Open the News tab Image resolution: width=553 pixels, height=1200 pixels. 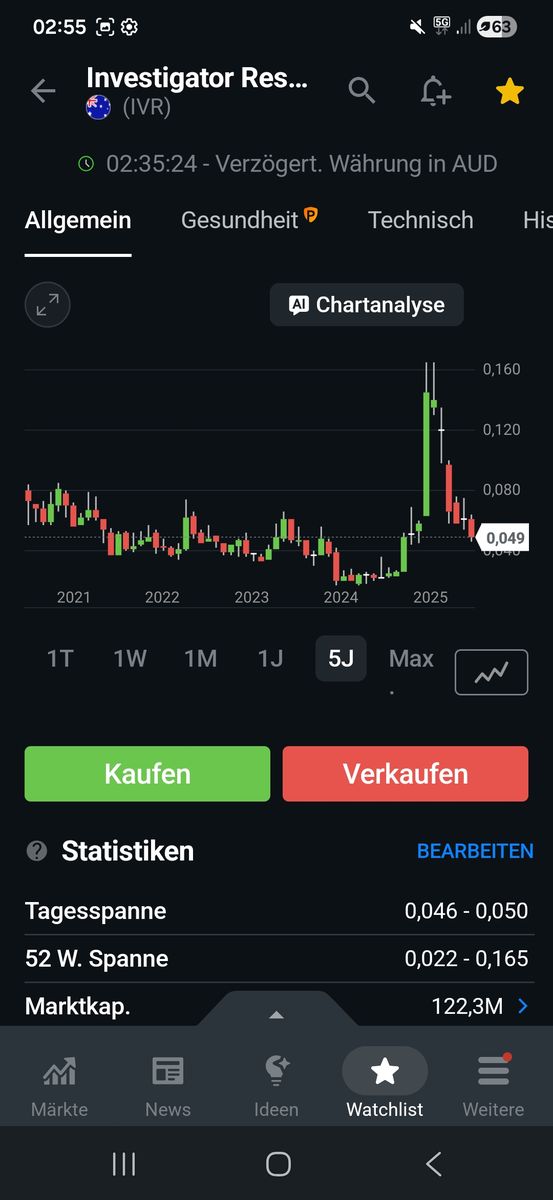(168, 1087)
